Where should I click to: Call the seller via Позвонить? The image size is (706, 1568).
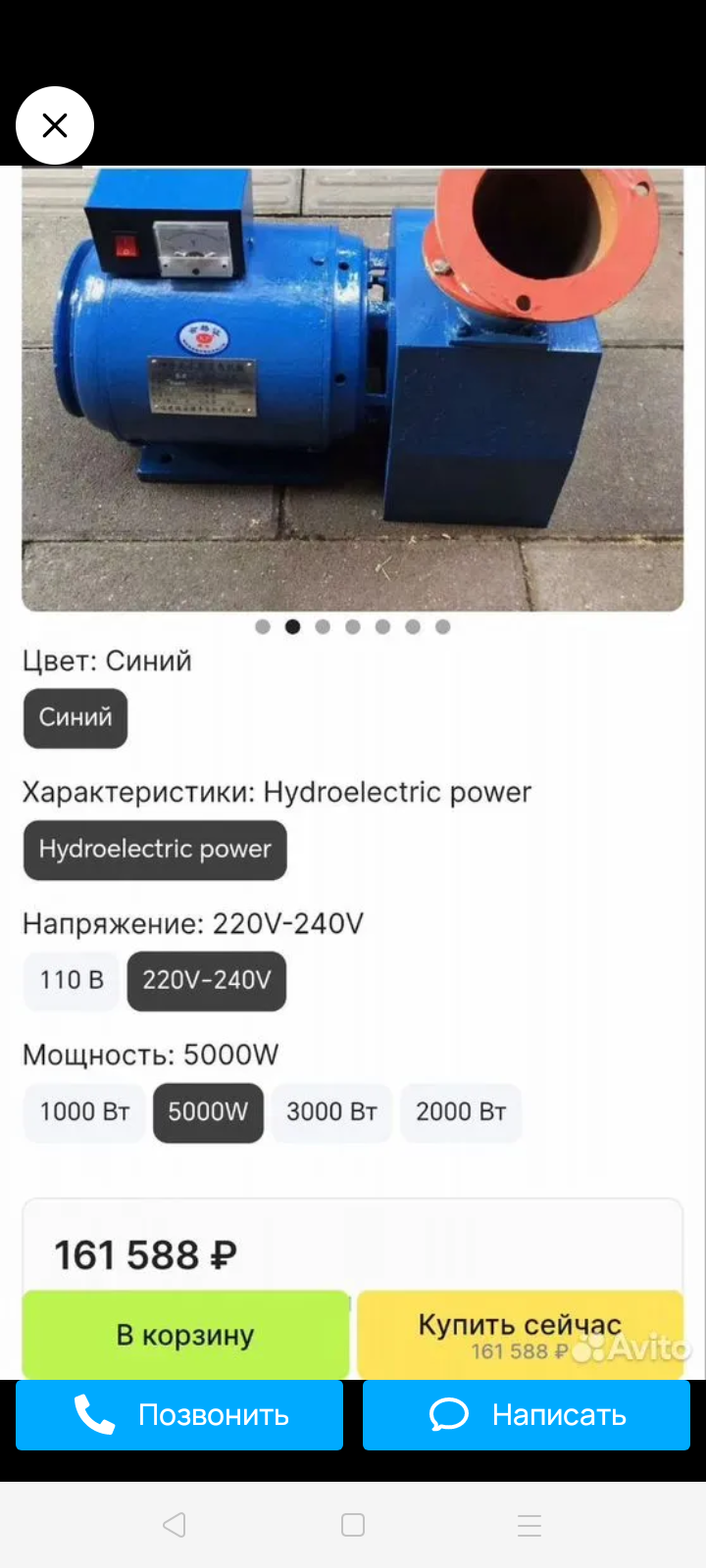pos(179,1414)
